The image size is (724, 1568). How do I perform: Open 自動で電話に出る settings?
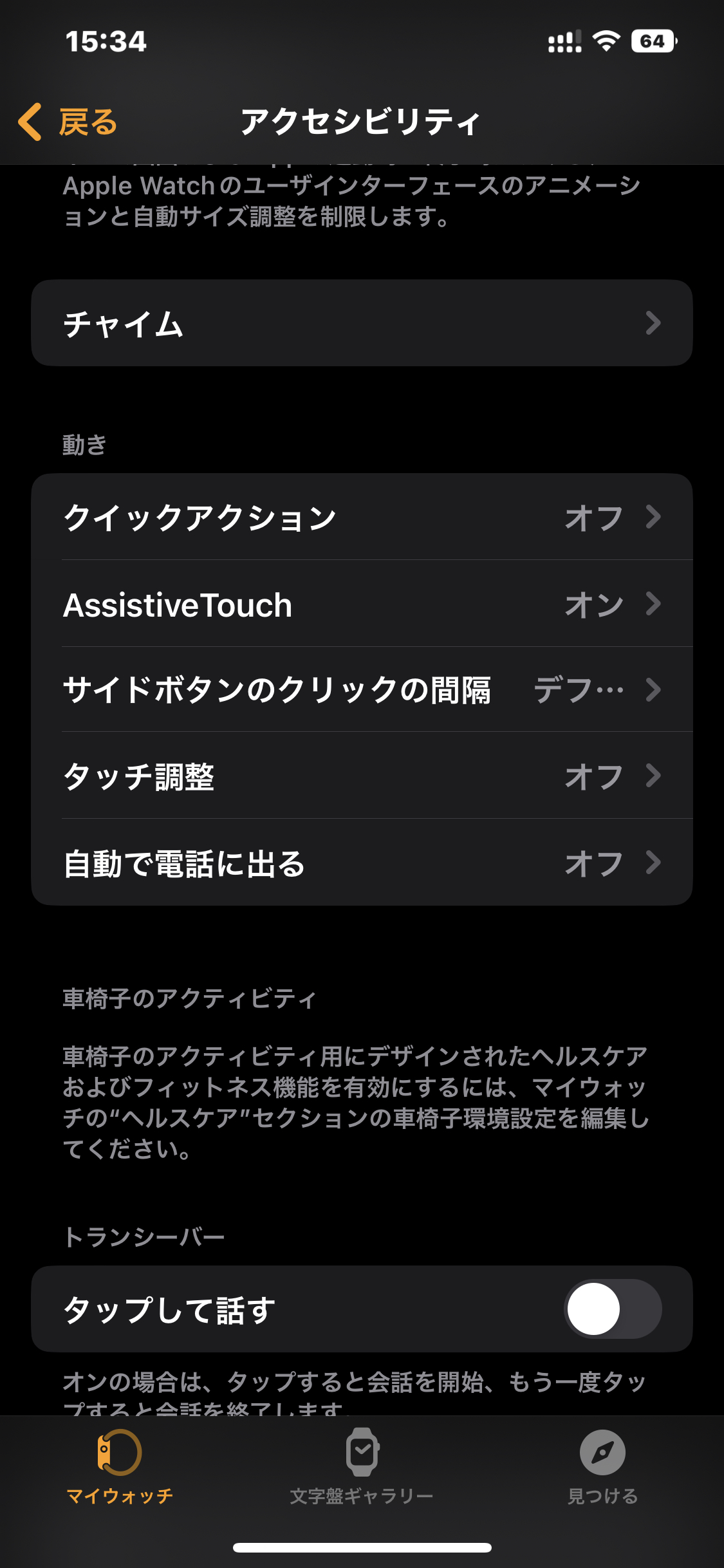pos(362,863)
